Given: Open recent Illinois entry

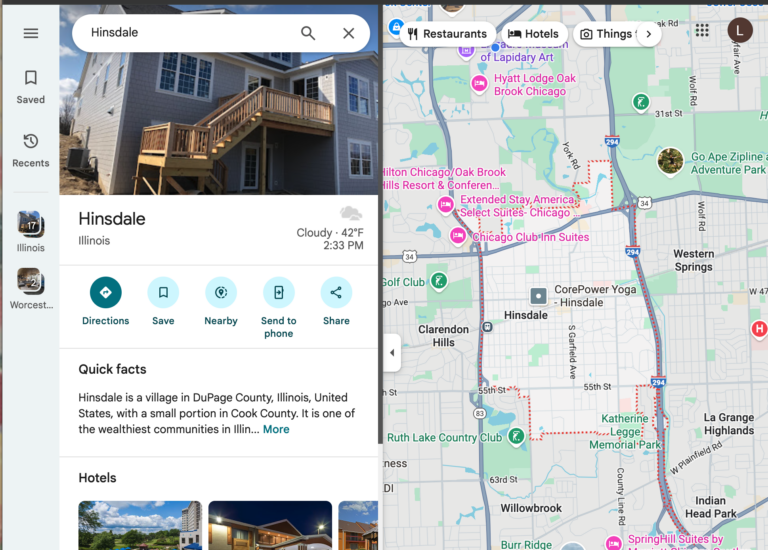Looking at the screenshot, I should [30, 230].
